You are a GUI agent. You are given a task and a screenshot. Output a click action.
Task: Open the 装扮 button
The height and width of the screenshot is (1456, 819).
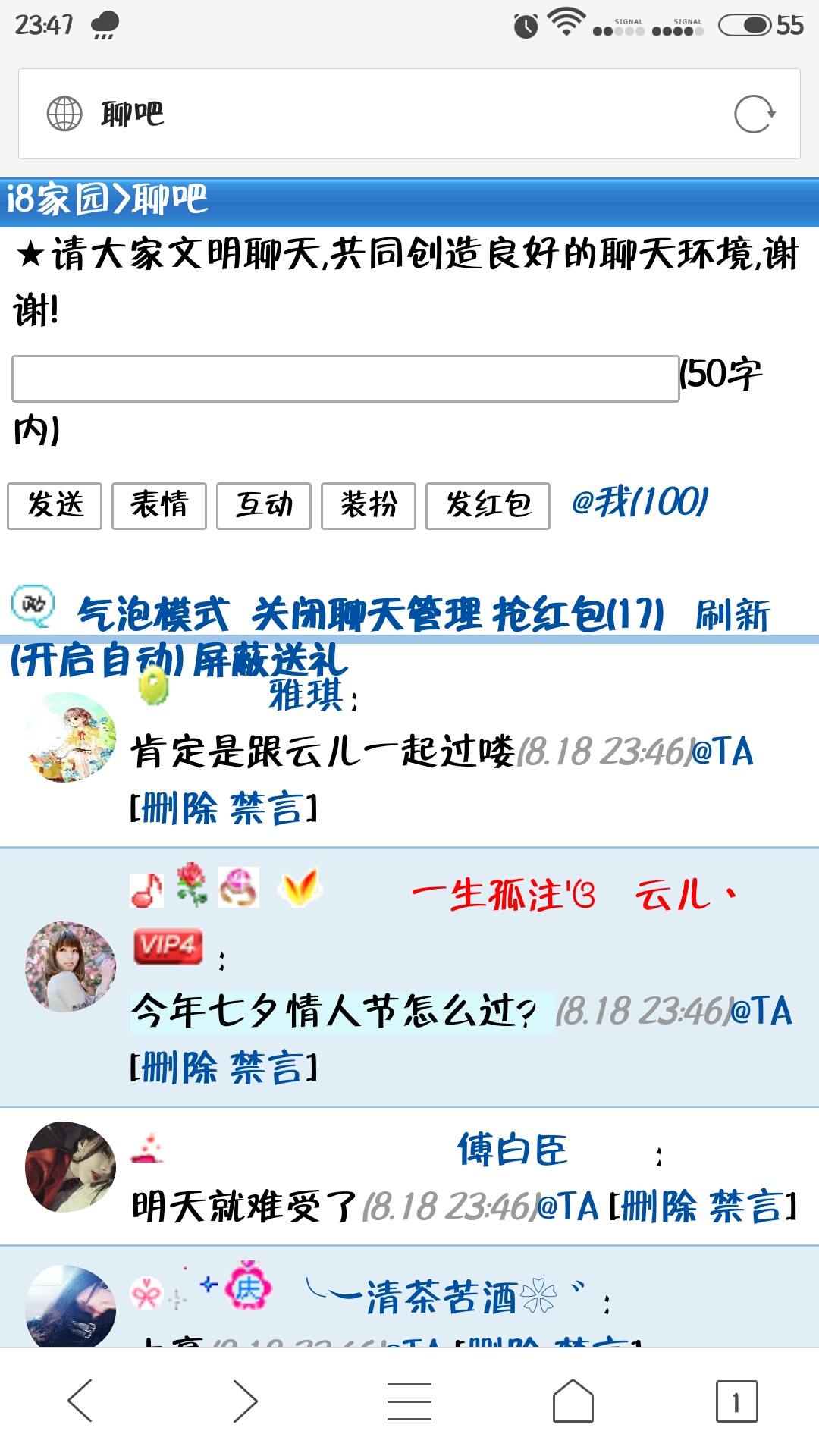click(369, 506)
